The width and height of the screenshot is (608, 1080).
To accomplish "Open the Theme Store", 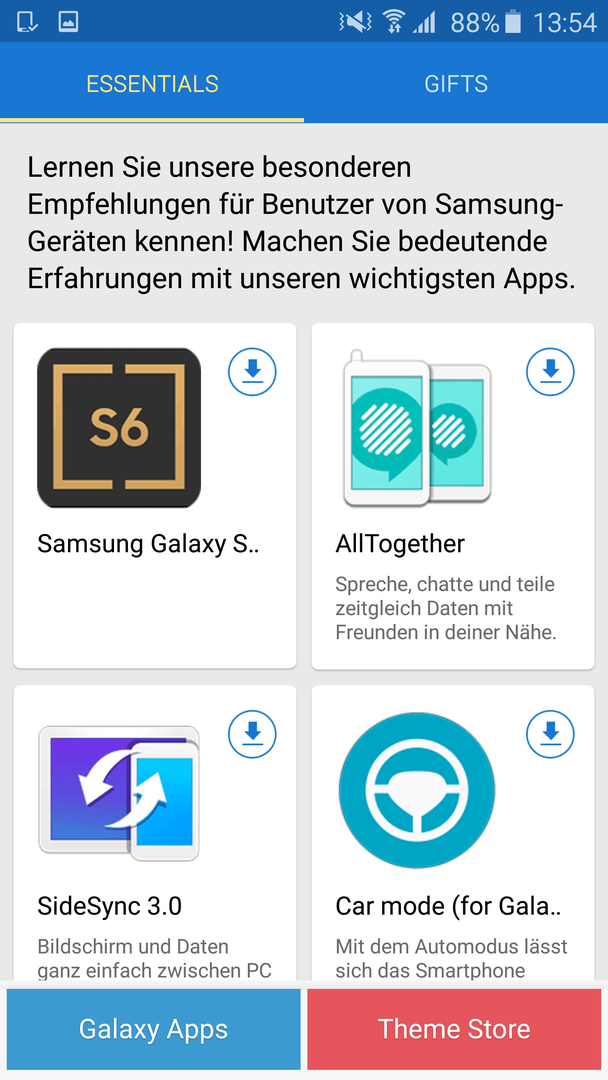I will point(454,1029).
